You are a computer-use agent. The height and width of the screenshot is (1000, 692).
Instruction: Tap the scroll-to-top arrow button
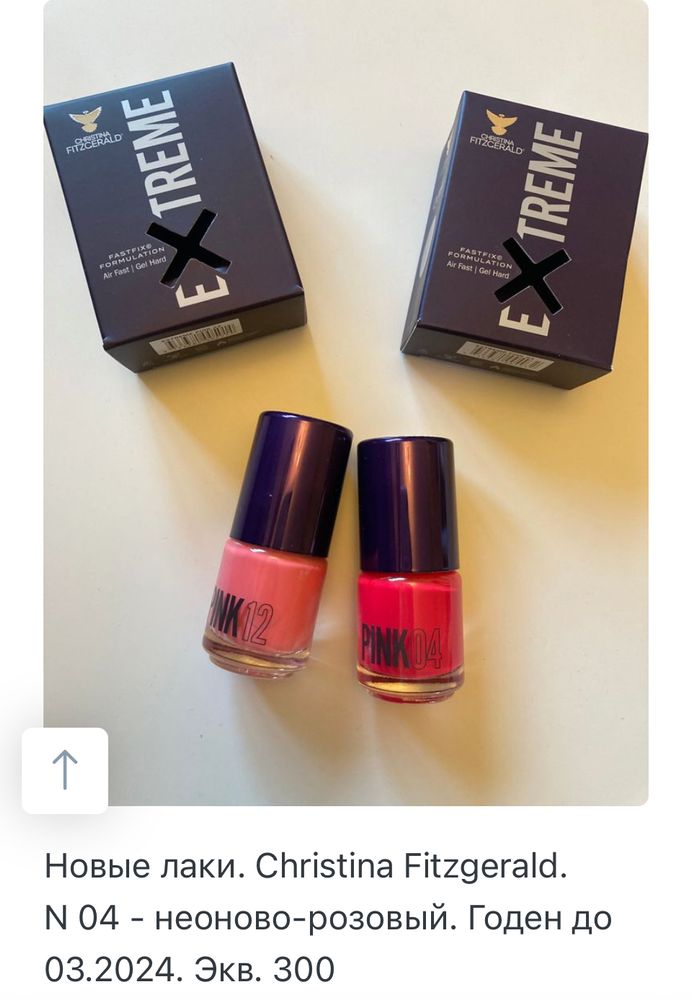65,771
